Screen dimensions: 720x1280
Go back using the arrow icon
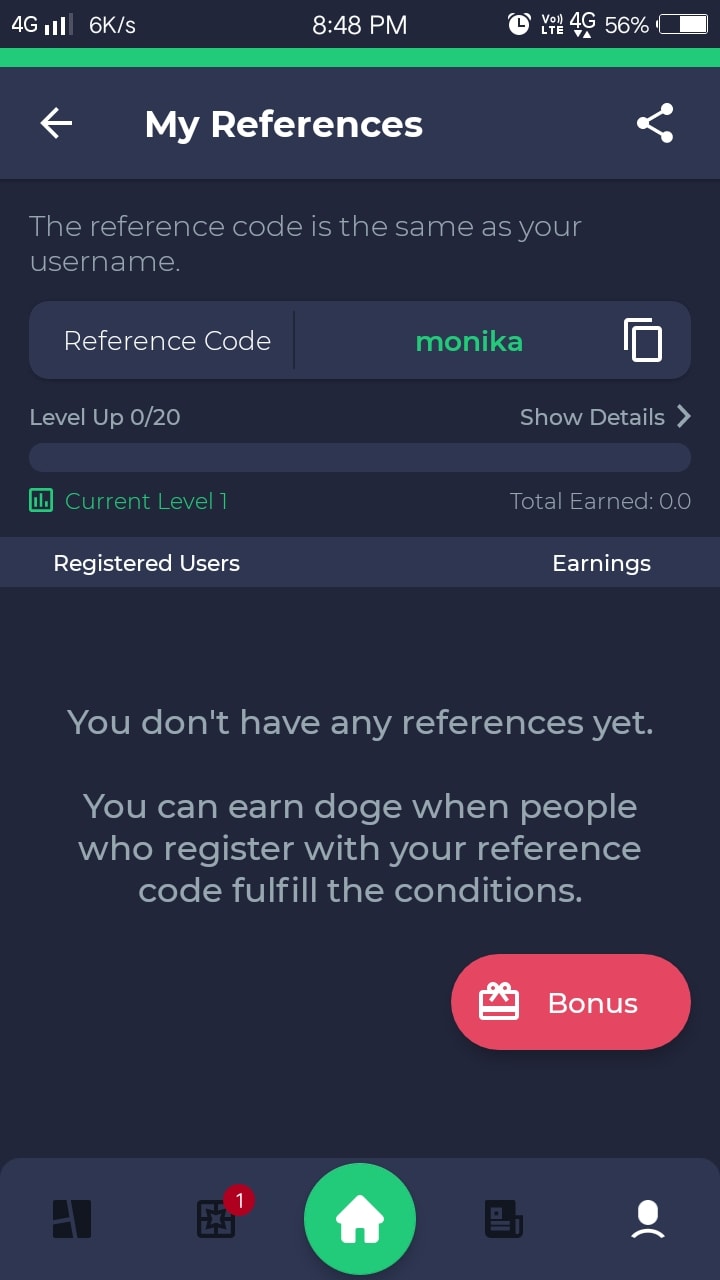pyautogui.click(x=56, y=124)
